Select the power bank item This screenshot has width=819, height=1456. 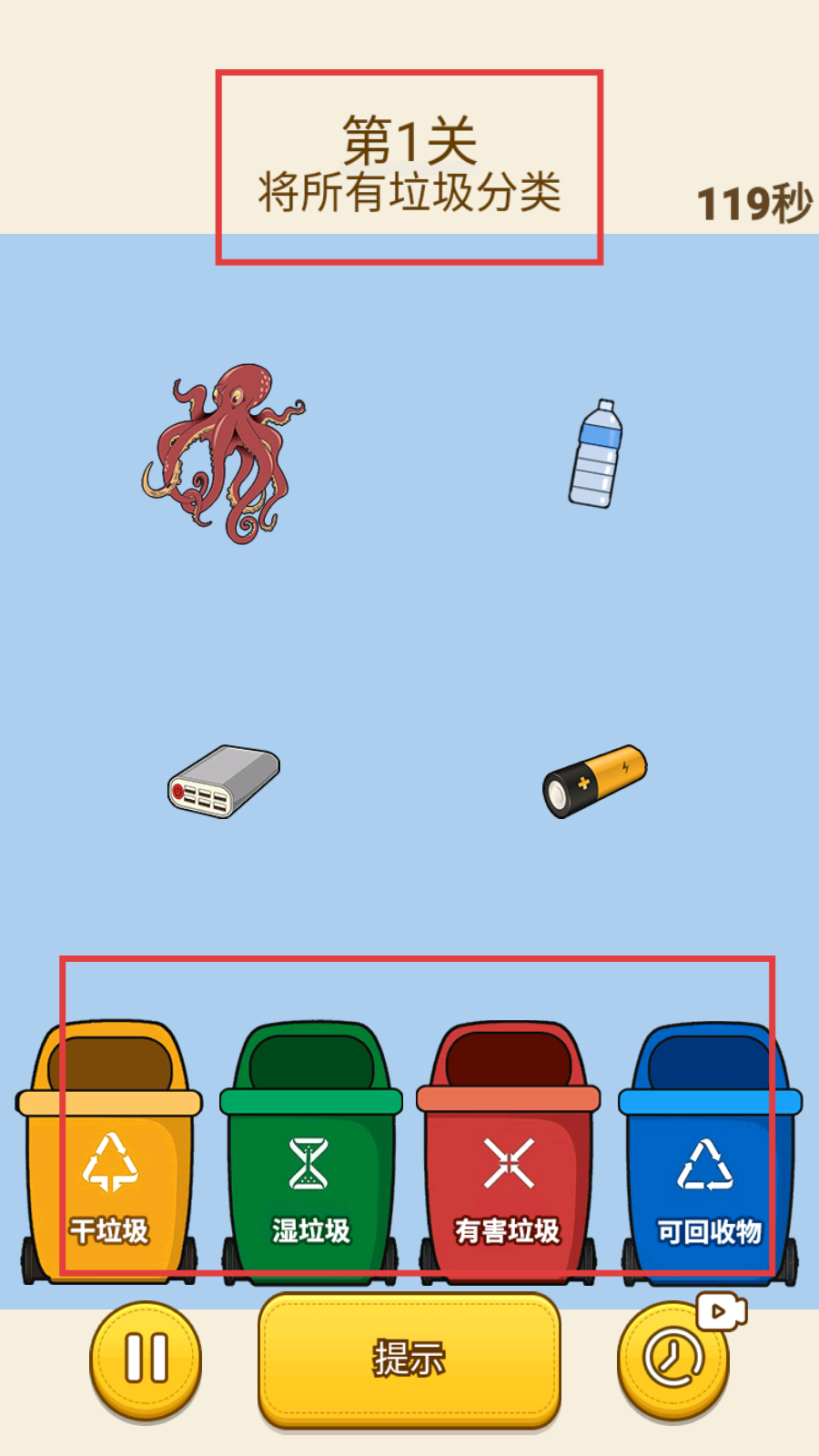pos(224,782)
